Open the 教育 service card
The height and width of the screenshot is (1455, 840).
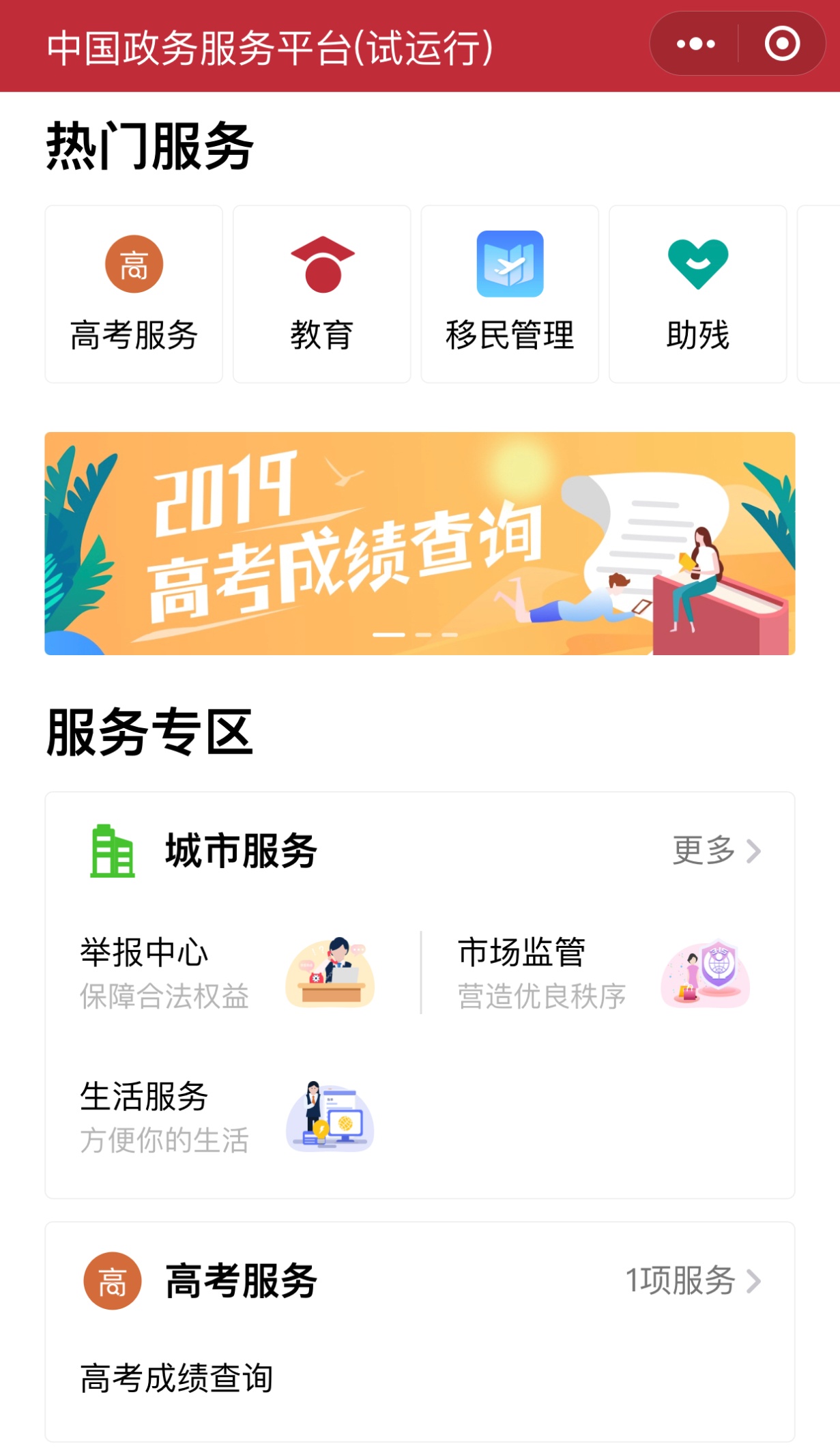(322, 294)
